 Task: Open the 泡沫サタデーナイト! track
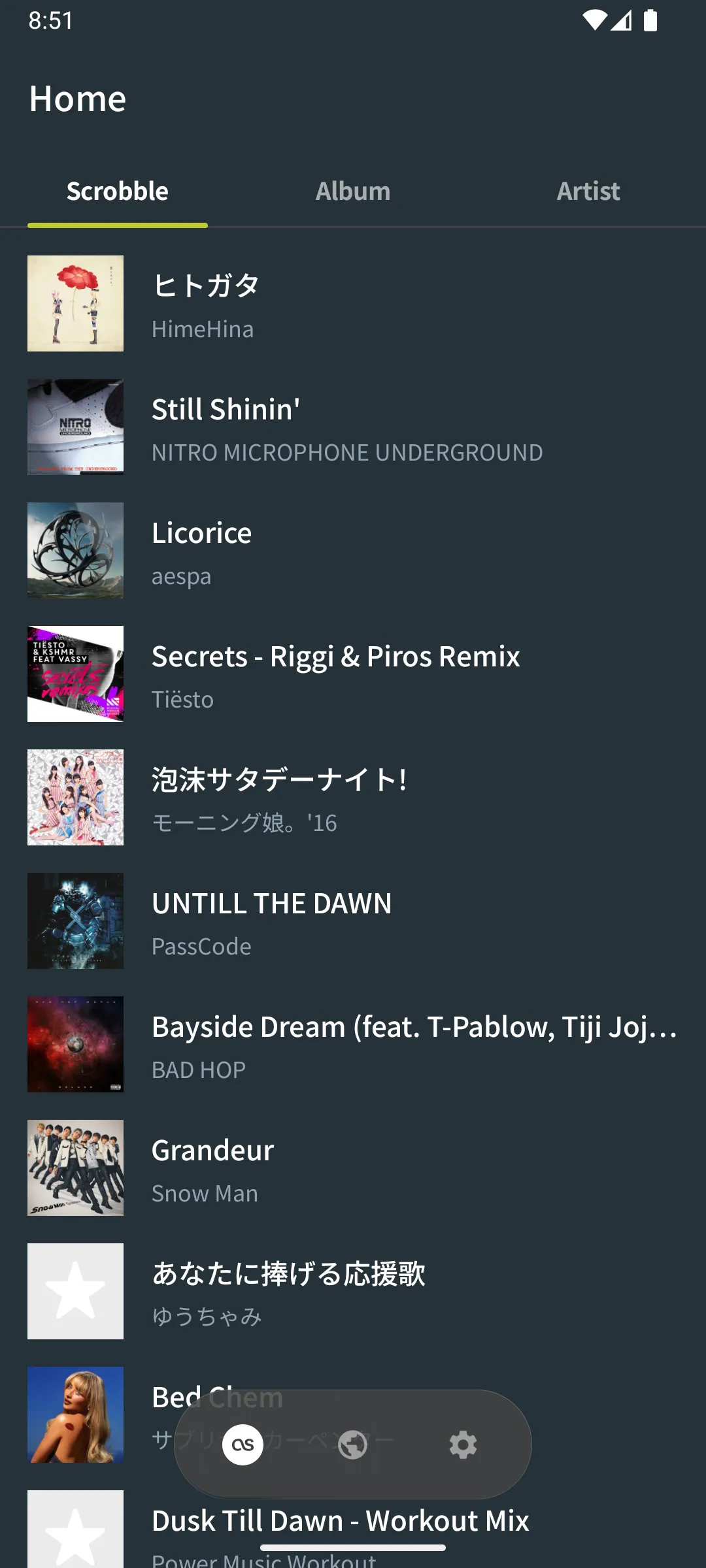tap(353, 798)
